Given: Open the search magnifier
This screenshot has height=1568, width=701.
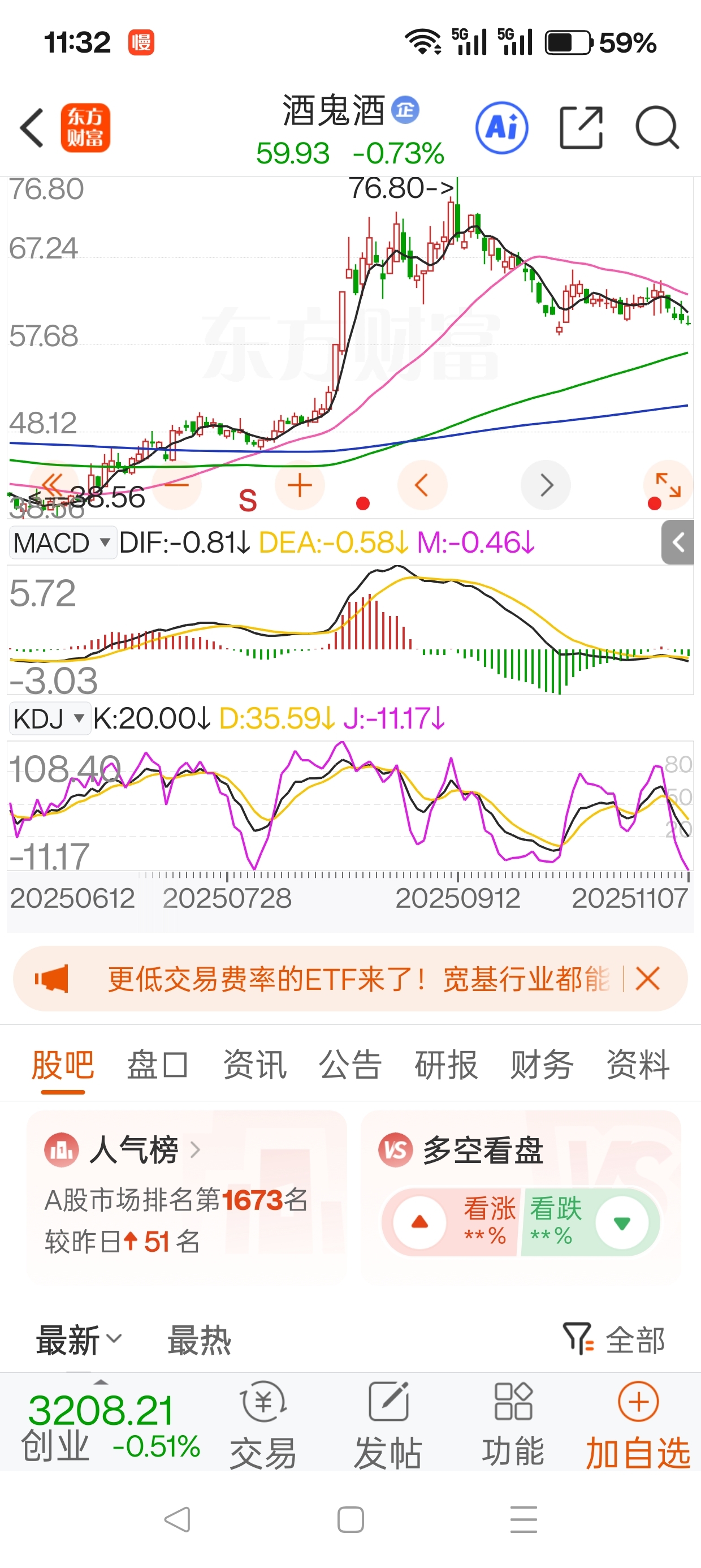Looking at the screenshot, I should [657, 128].
